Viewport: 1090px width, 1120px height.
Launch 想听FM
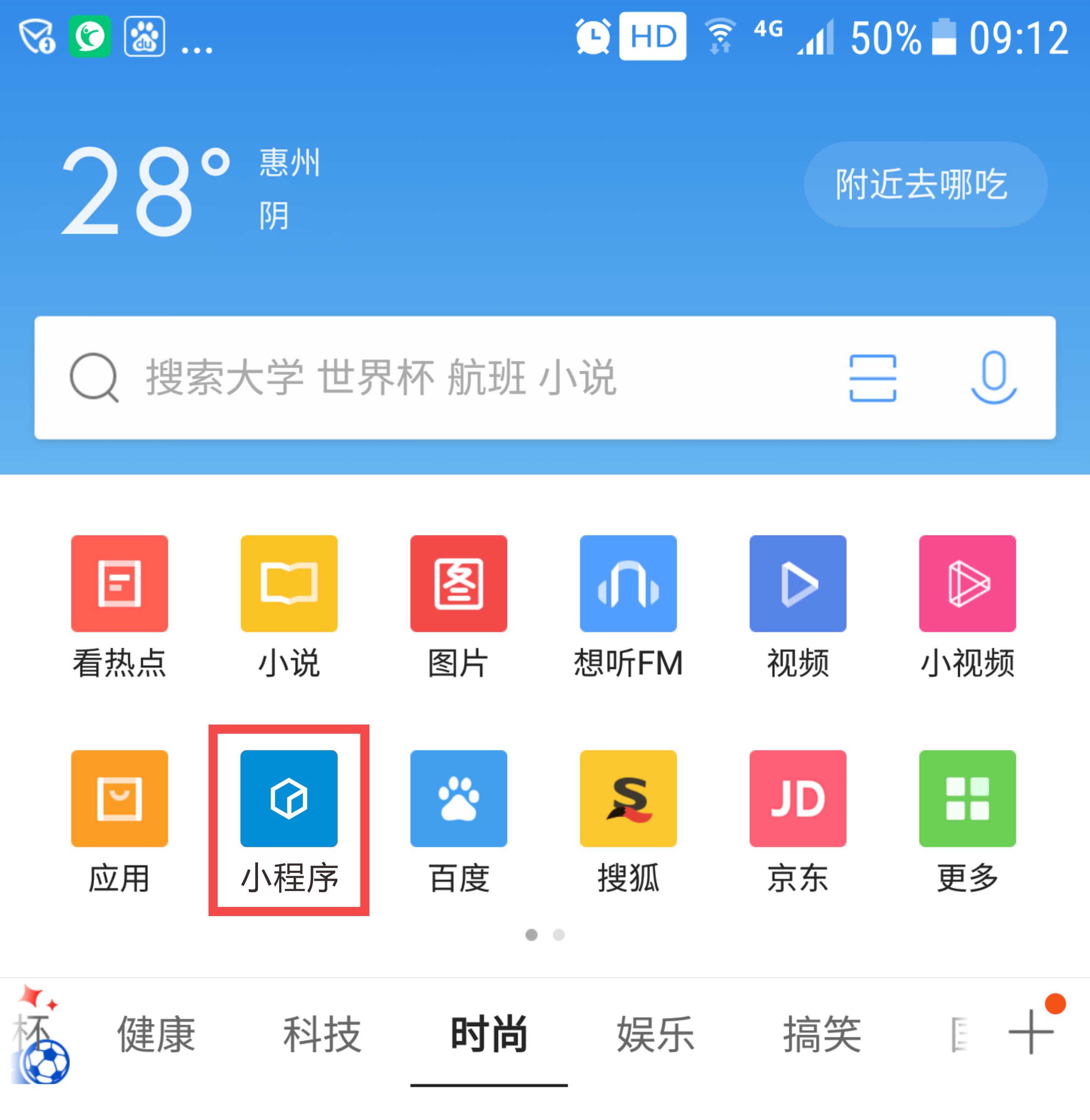(x=628, y=606)
